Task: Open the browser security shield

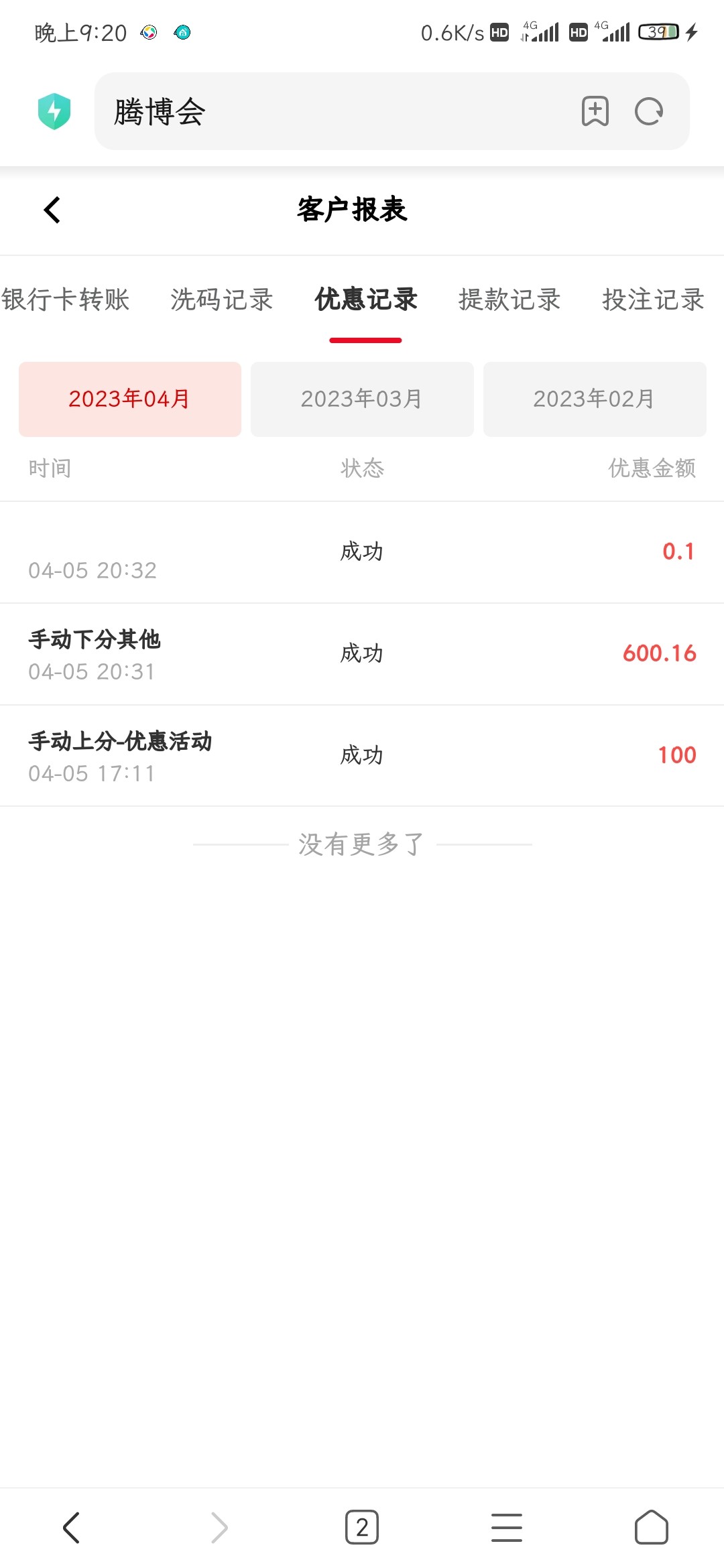Action: point(54,111)
